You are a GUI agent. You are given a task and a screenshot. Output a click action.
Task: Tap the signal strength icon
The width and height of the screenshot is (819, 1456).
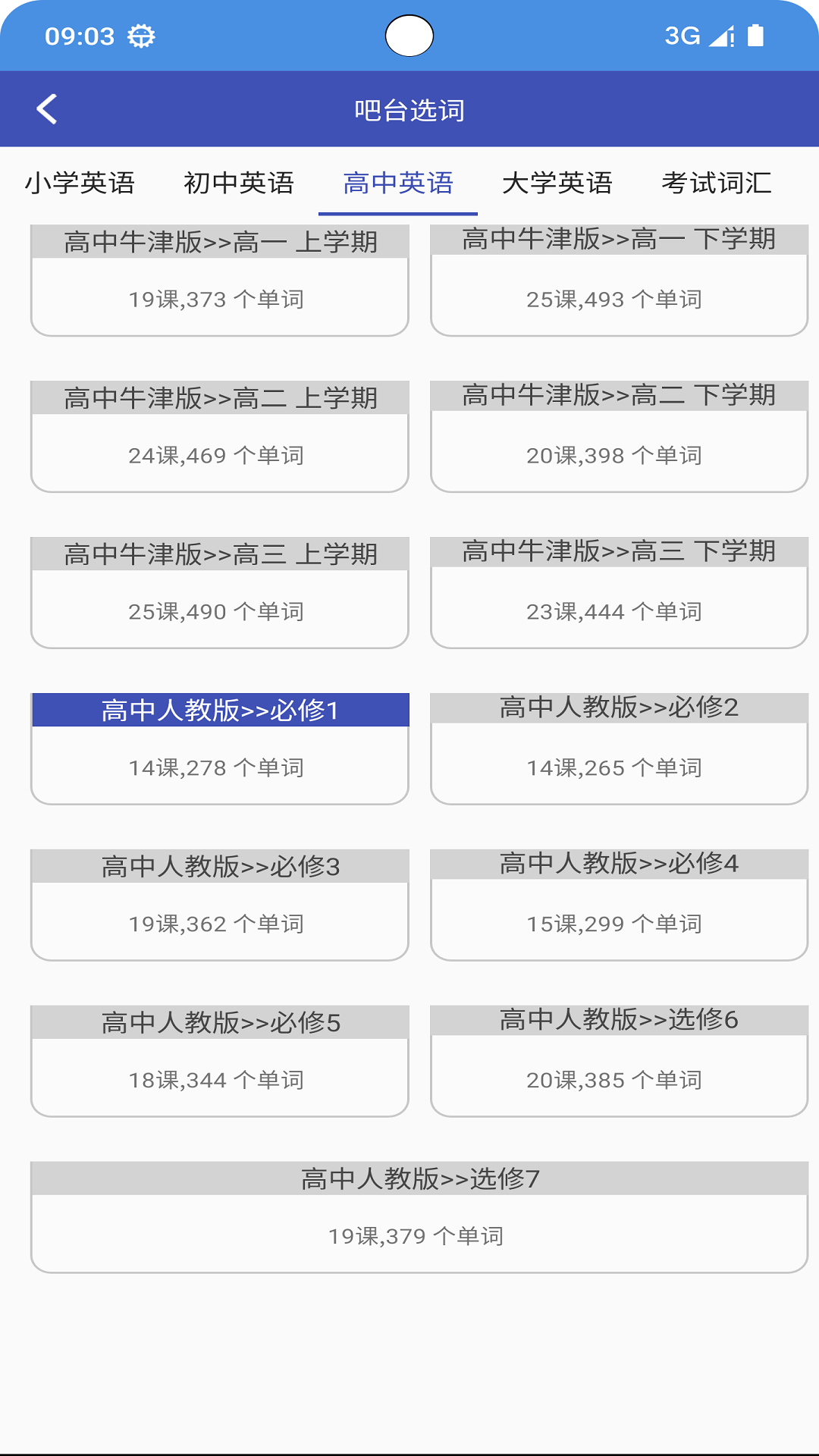click(x=719, y=36)
